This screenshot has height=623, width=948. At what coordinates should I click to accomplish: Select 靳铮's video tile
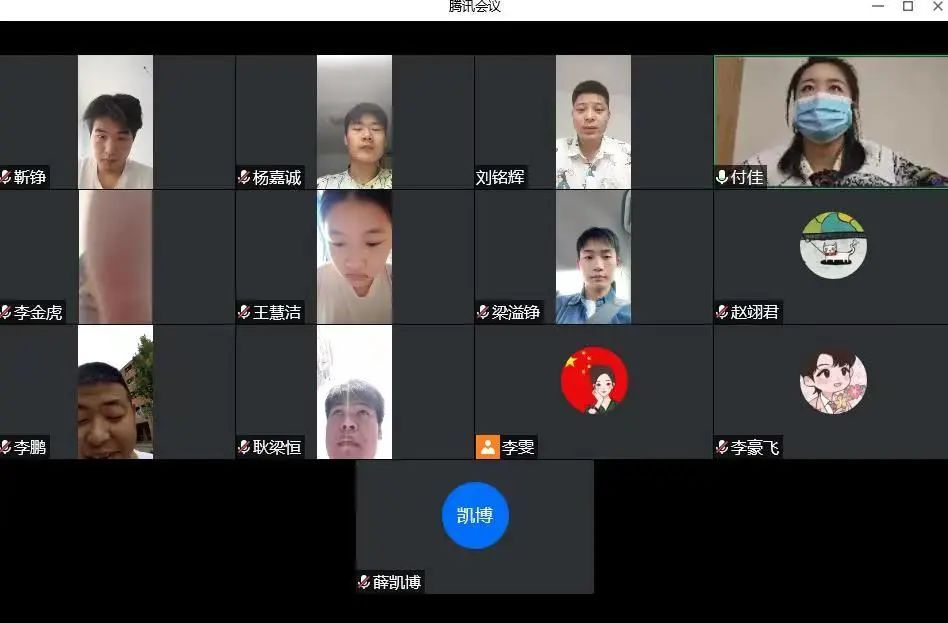click(116, 121)
